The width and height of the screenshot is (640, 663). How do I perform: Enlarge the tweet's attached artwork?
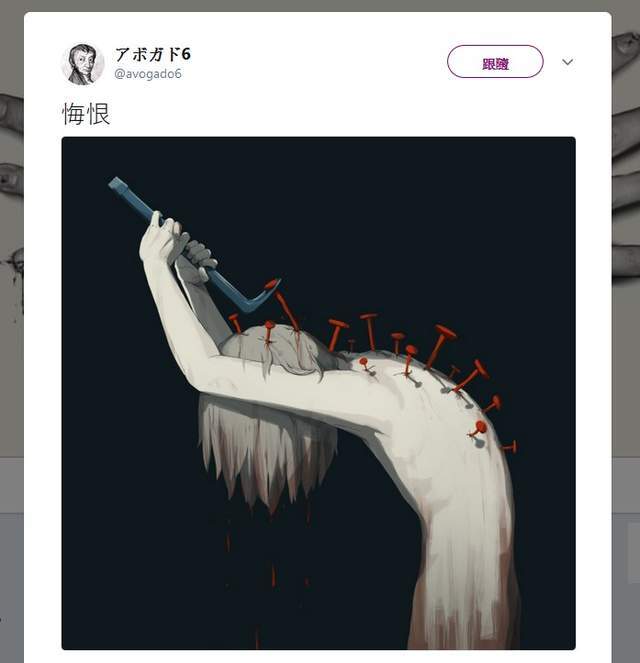(318, 393)
